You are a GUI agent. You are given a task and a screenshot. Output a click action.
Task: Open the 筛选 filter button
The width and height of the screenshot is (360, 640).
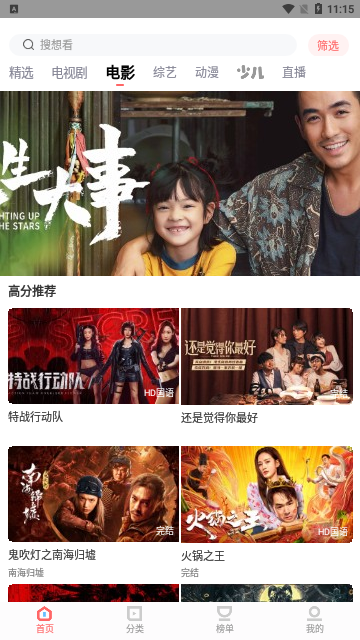click(328, 45)
